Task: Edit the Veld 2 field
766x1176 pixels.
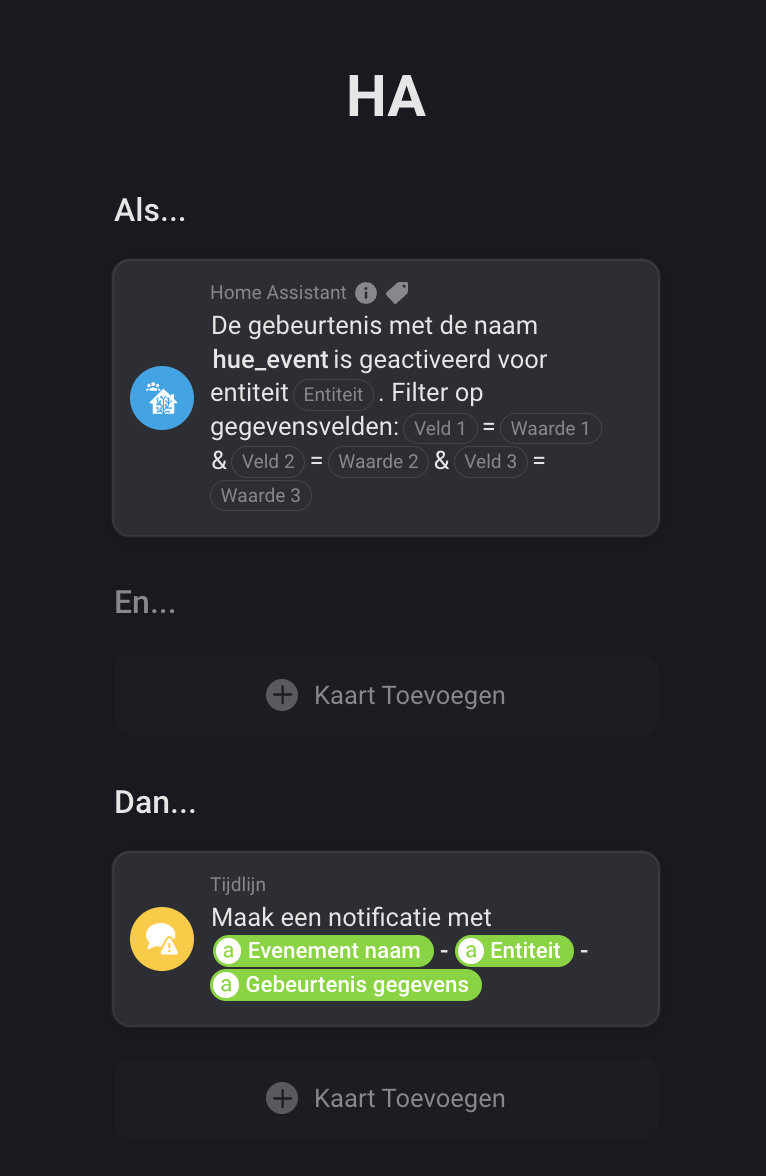Action: 268,461
